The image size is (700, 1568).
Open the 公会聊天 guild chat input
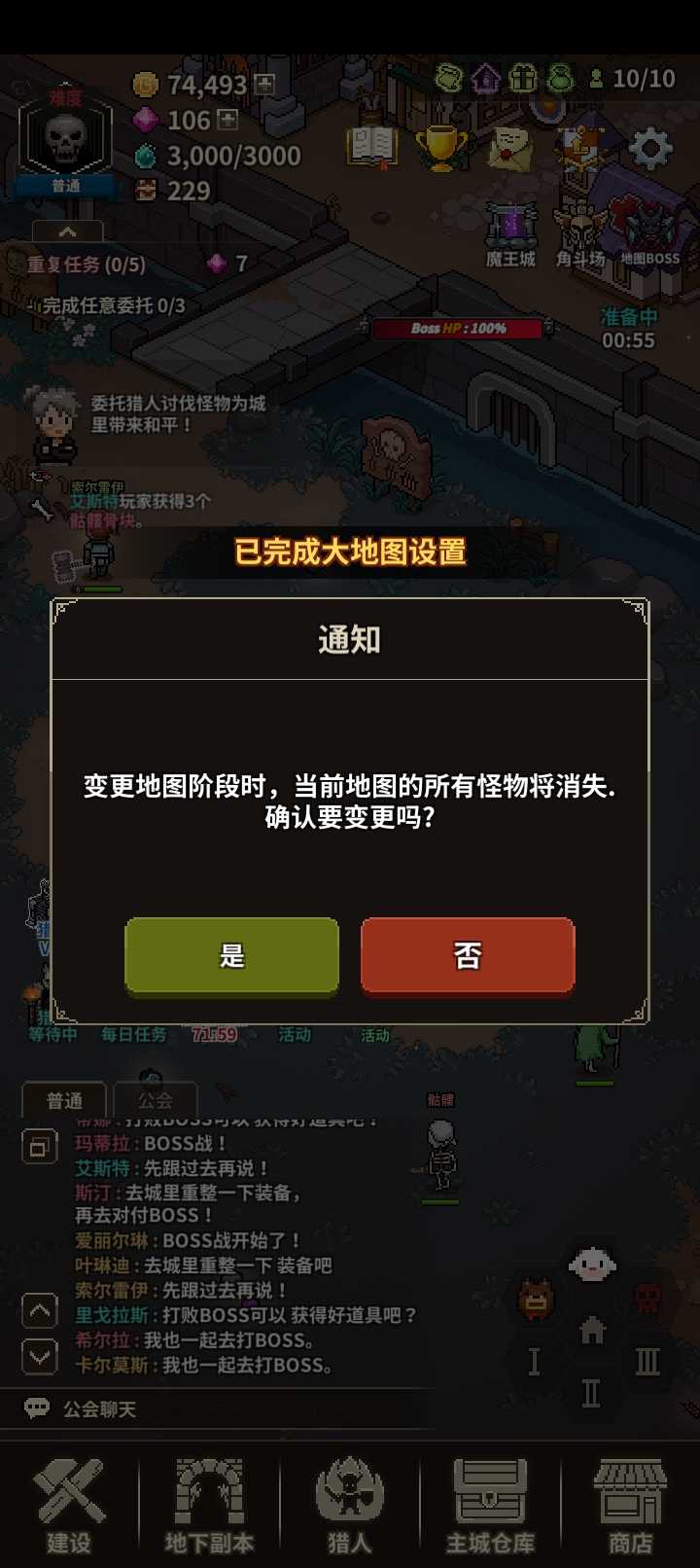click(99, 1408)
